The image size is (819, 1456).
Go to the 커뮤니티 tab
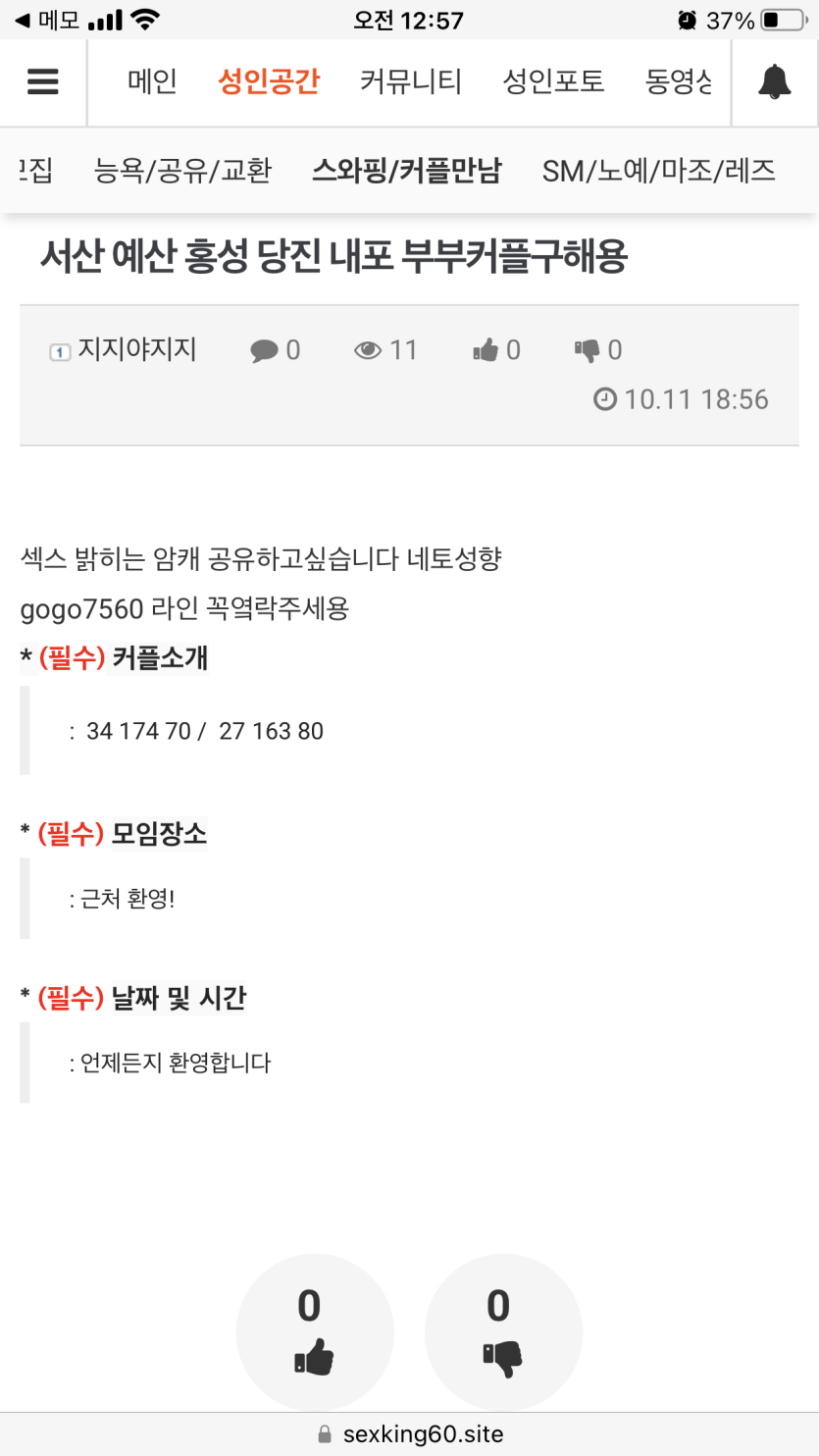click(410, 81)
